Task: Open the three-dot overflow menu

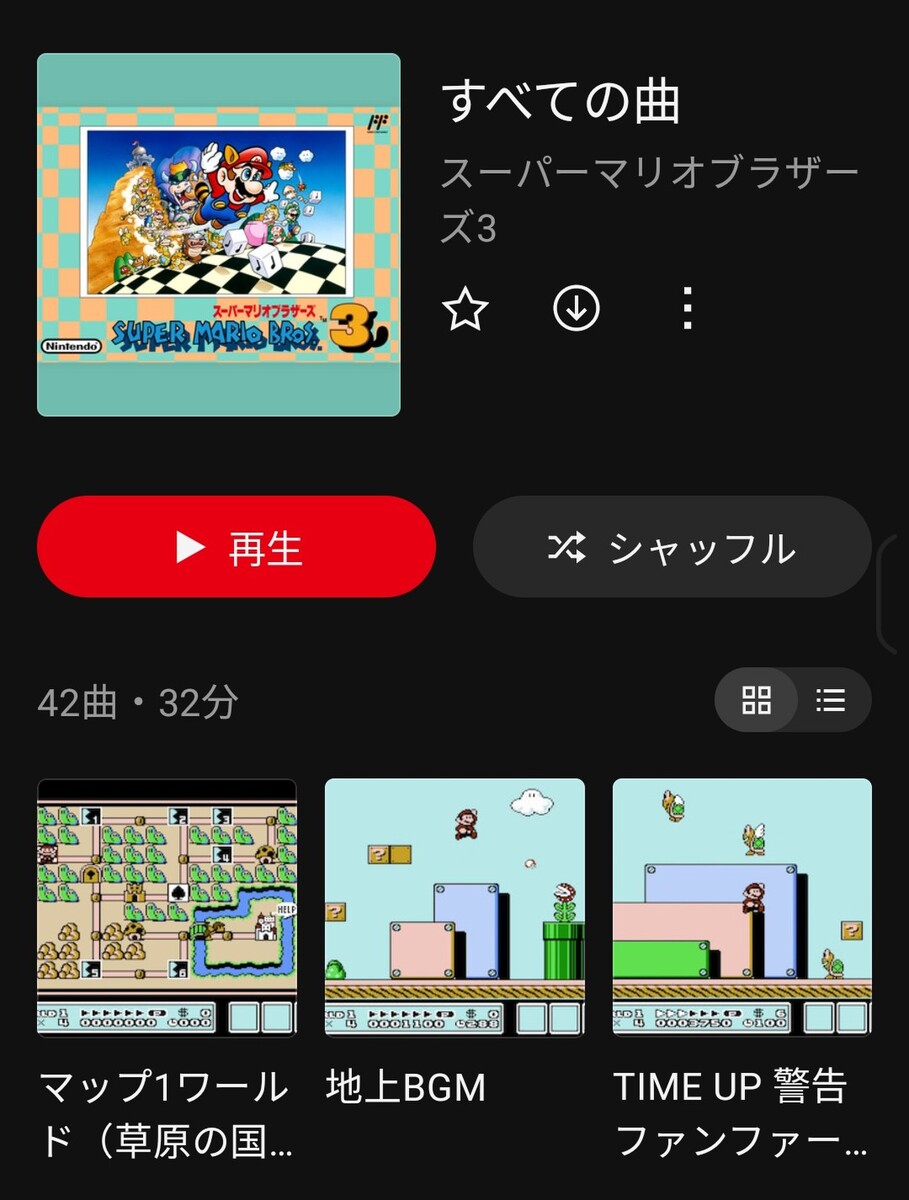Action: coord(687,309)
